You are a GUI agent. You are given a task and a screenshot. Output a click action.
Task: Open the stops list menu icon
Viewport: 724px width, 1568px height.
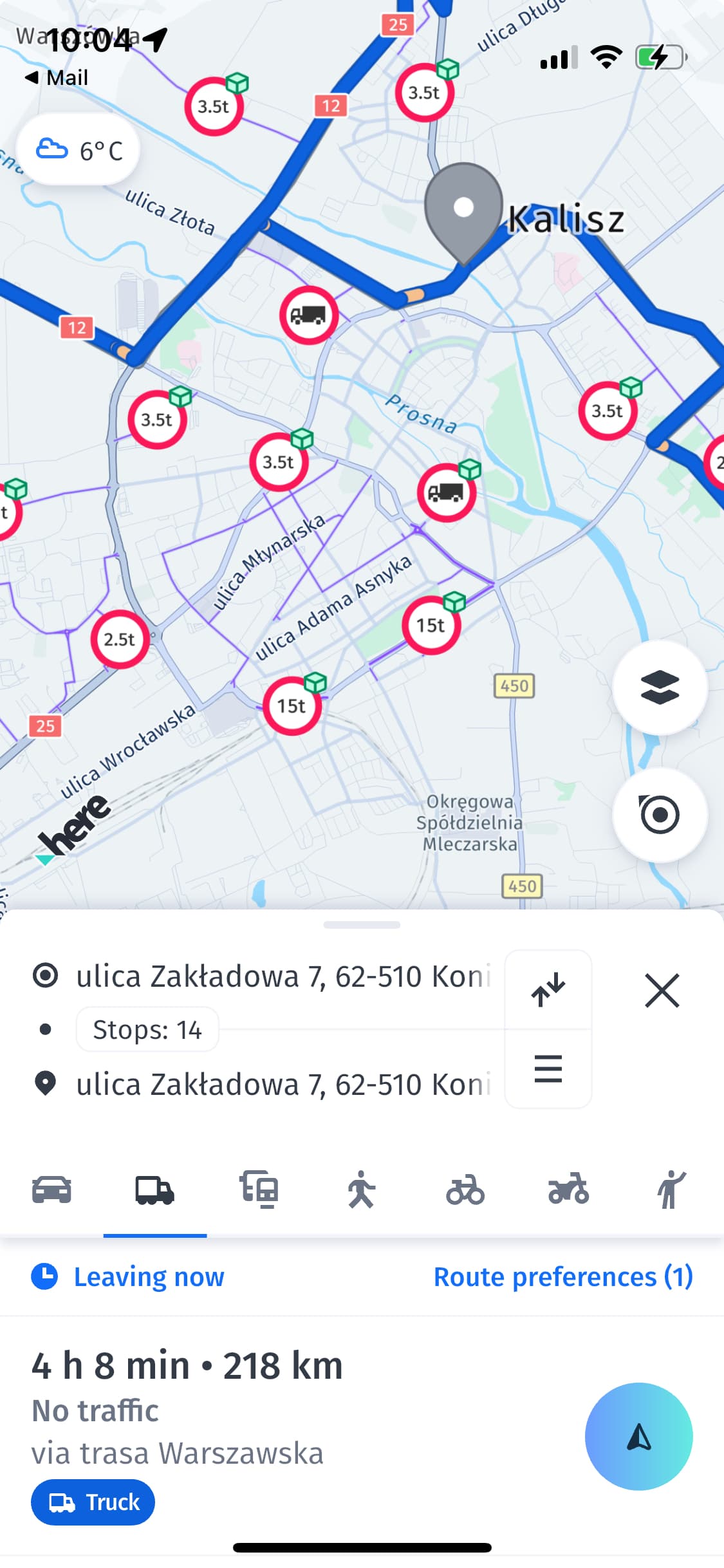coord(548,1069)
